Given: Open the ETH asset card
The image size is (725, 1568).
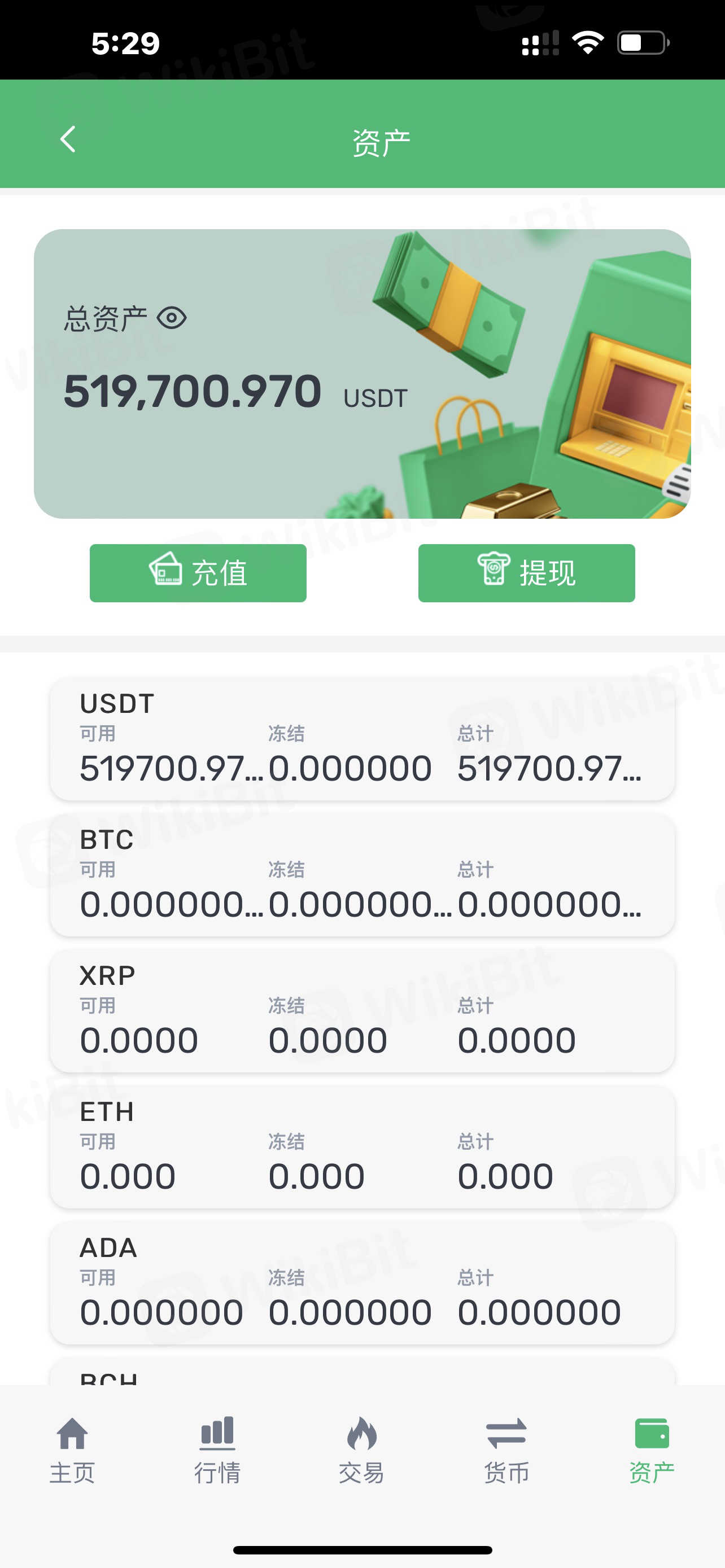Looking at the screenshot, I should point(362,1147).
